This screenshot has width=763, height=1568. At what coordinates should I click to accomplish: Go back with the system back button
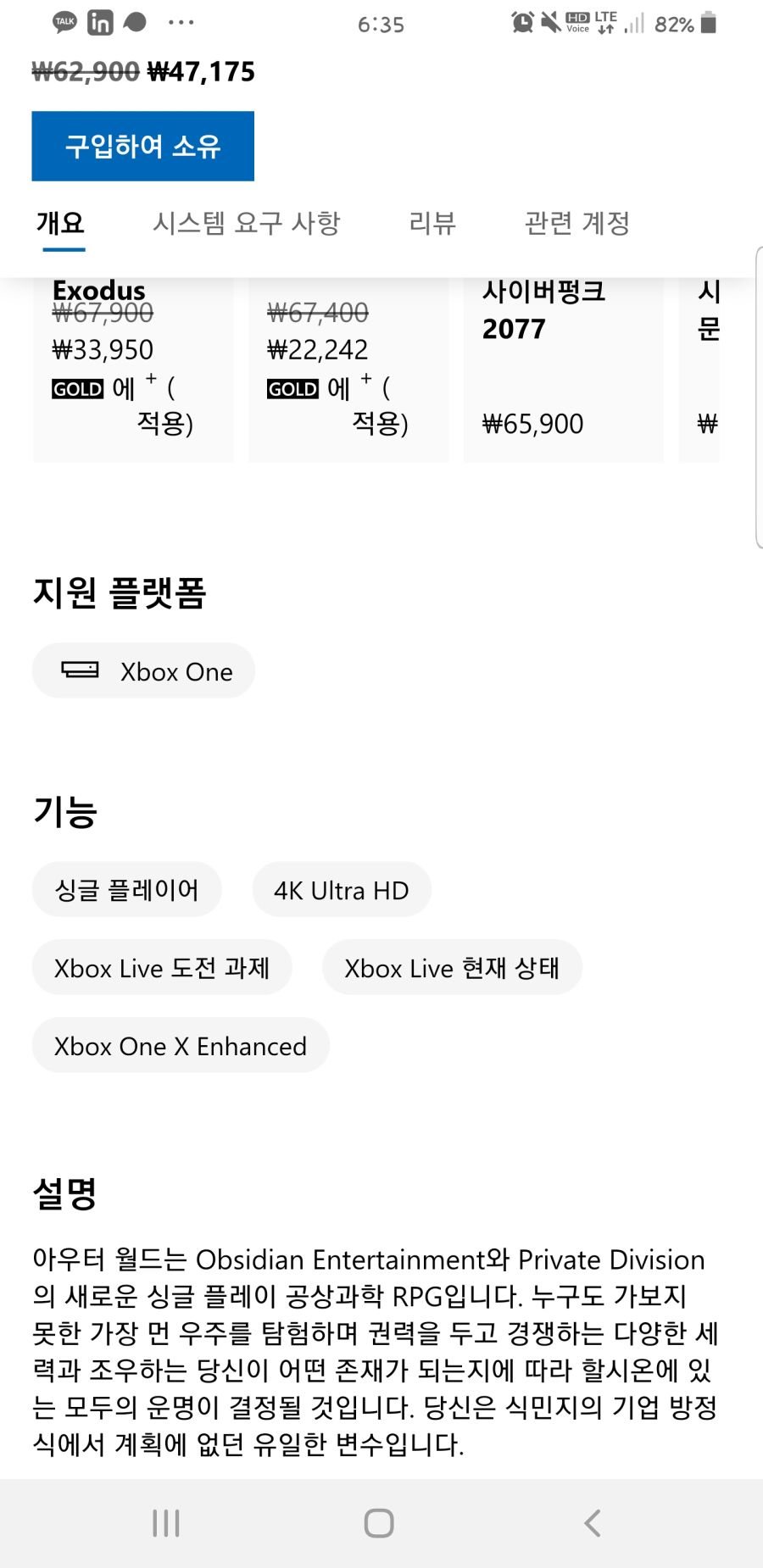[593, 1523]
